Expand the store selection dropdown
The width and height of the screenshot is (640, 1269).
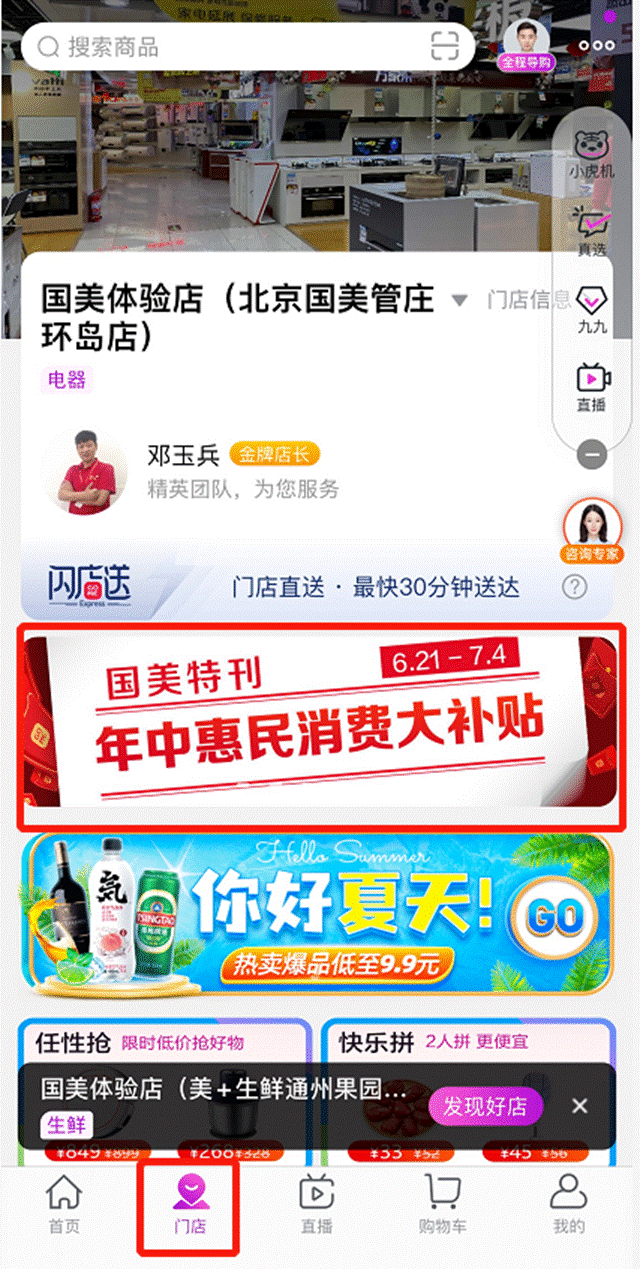460,299
